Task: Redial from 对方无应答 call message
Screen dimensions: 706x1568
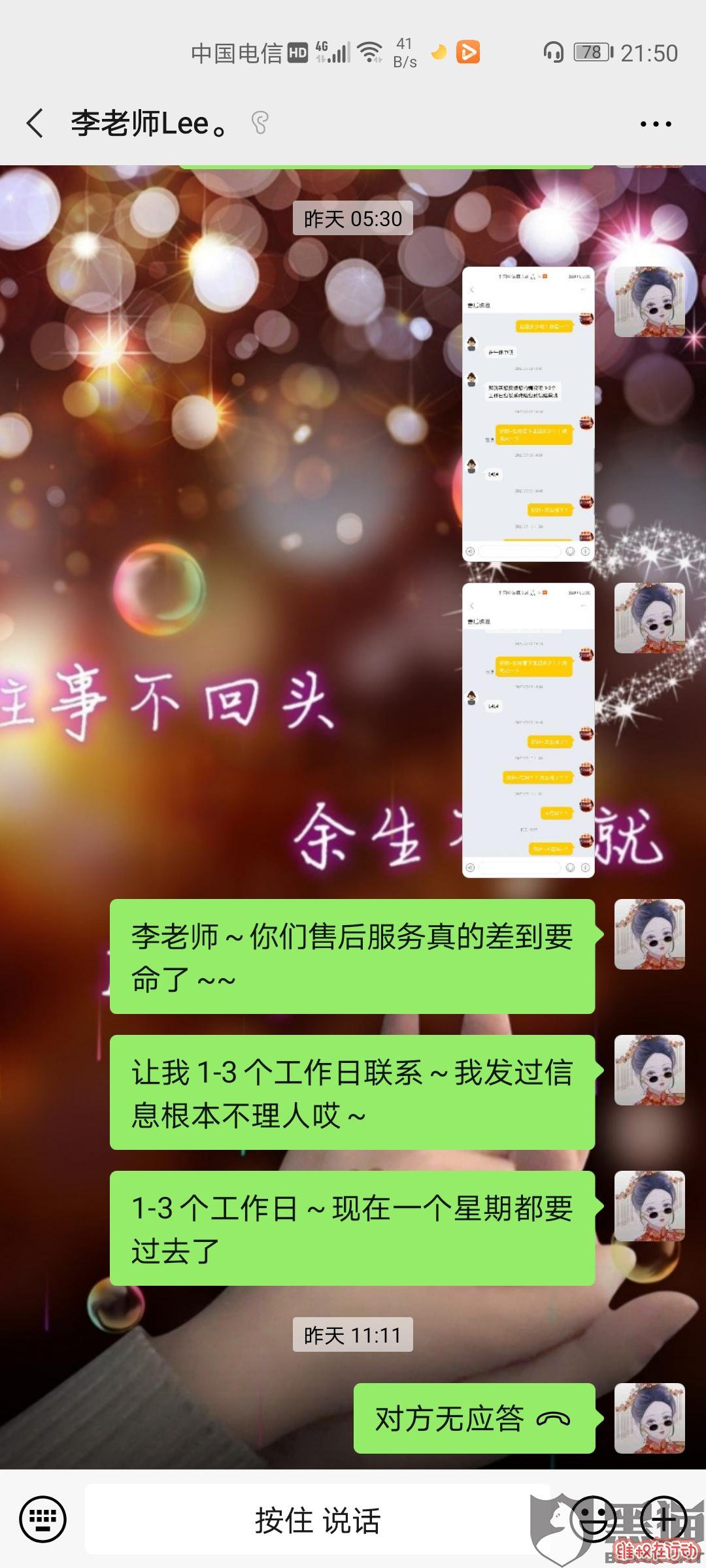Action: 474,1418
